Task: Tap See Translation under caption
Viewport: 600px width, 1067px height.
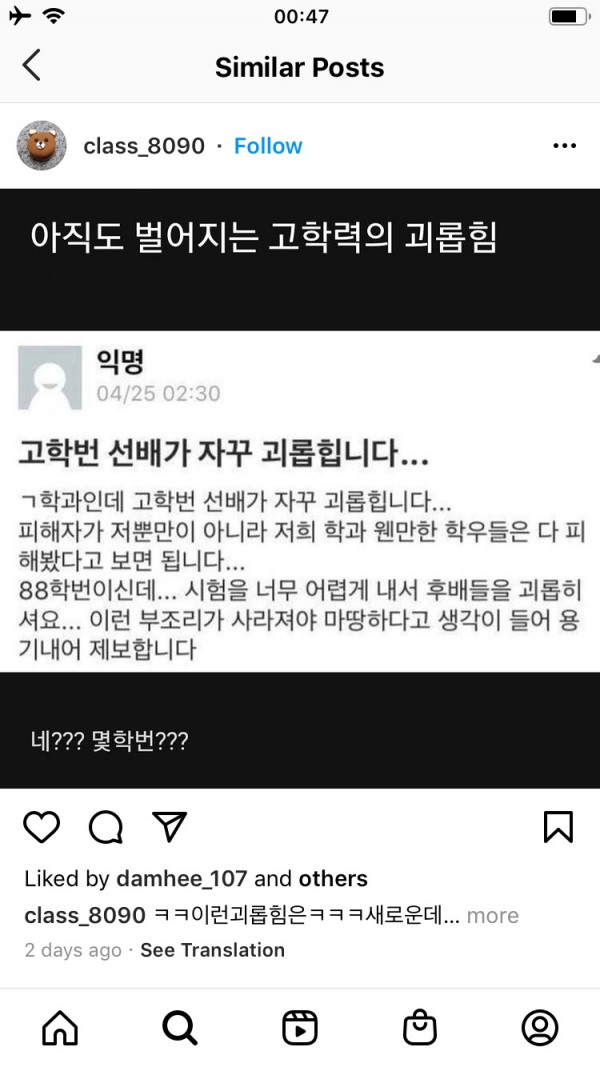Action: coord(212,950)
